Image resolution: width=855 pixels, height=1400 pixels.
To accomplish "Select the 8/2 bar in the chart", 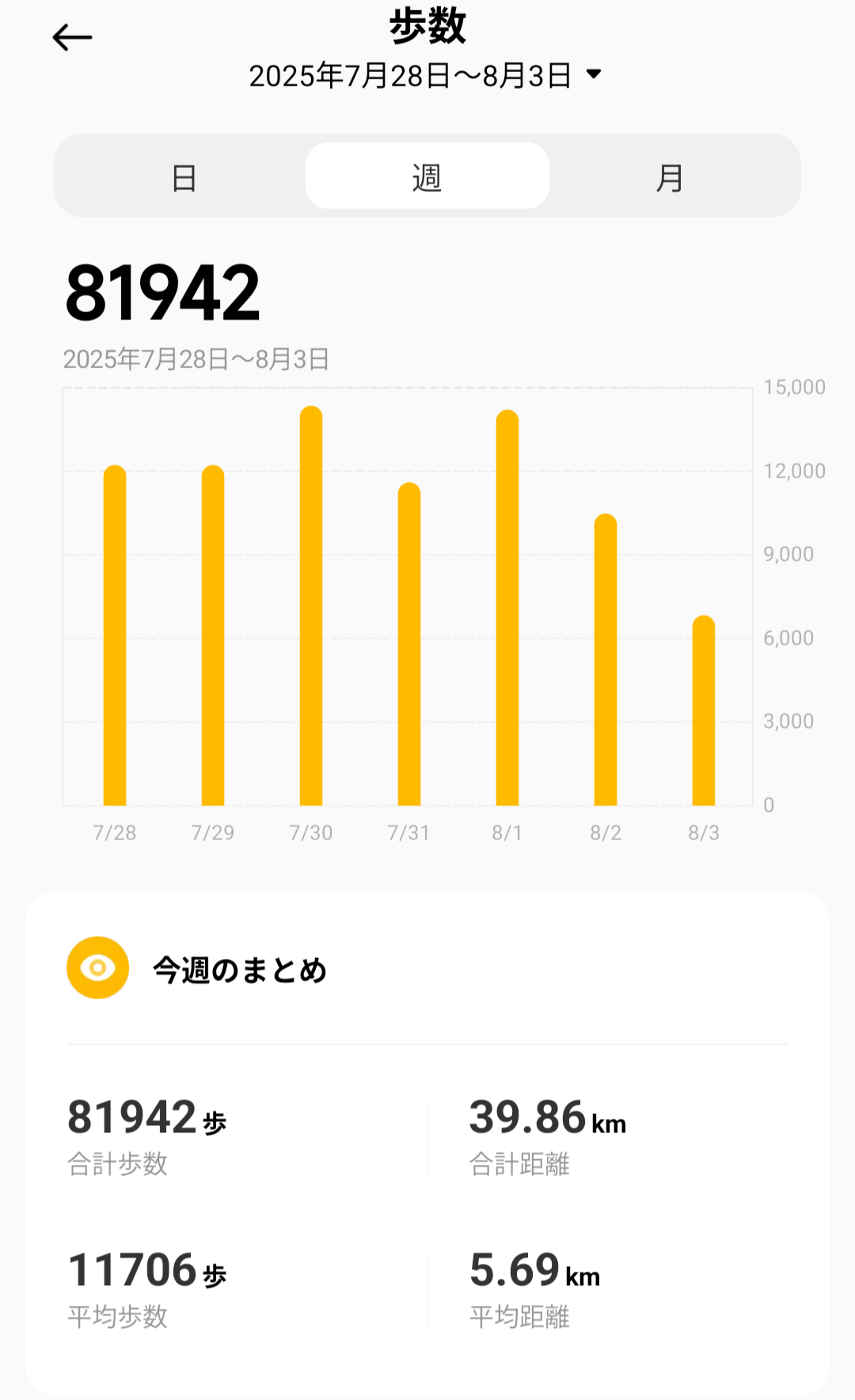I will coord(606,660).
